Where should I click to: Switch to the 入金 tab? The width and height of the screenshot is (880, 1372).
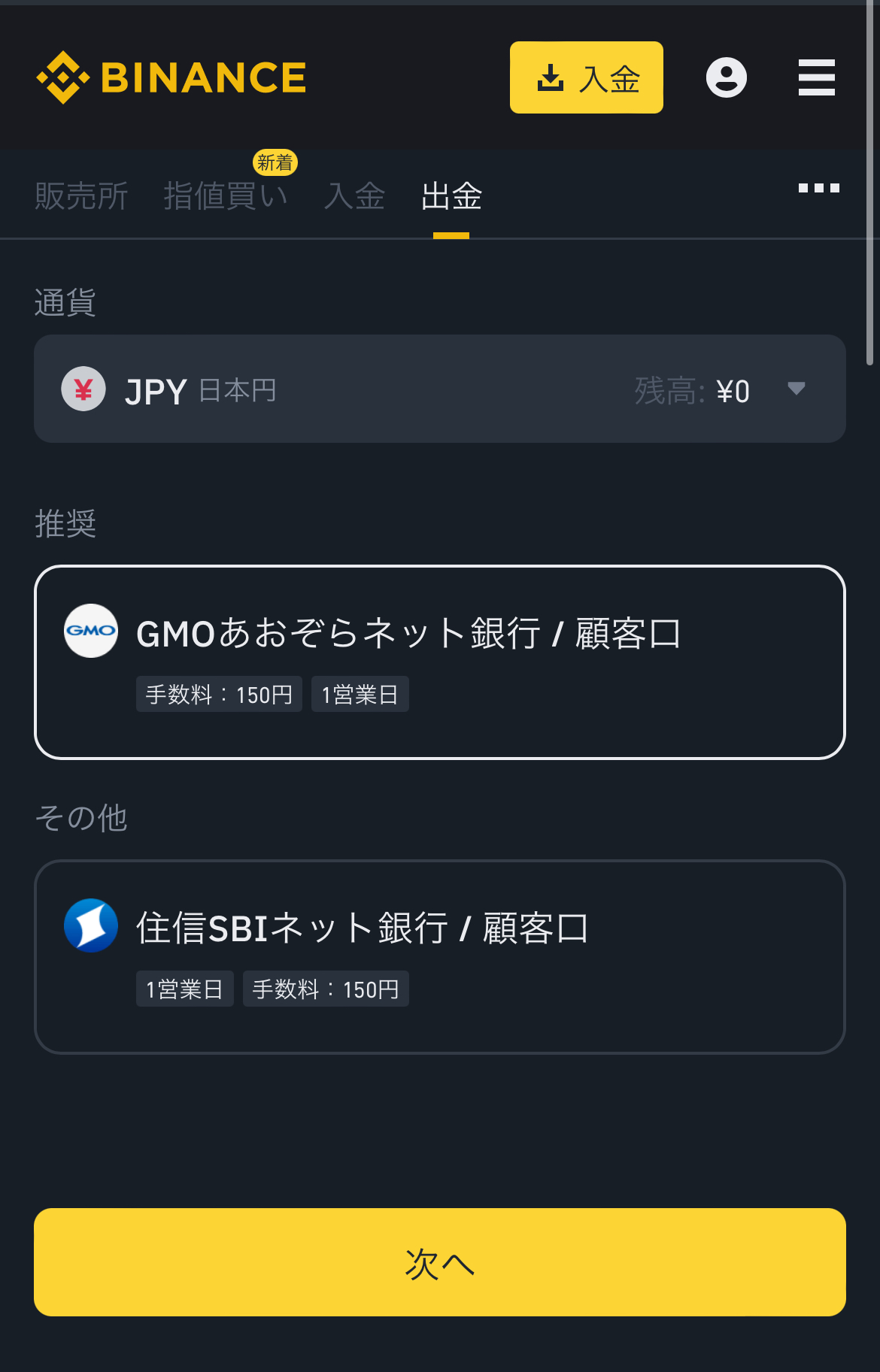tap(354, 196)
